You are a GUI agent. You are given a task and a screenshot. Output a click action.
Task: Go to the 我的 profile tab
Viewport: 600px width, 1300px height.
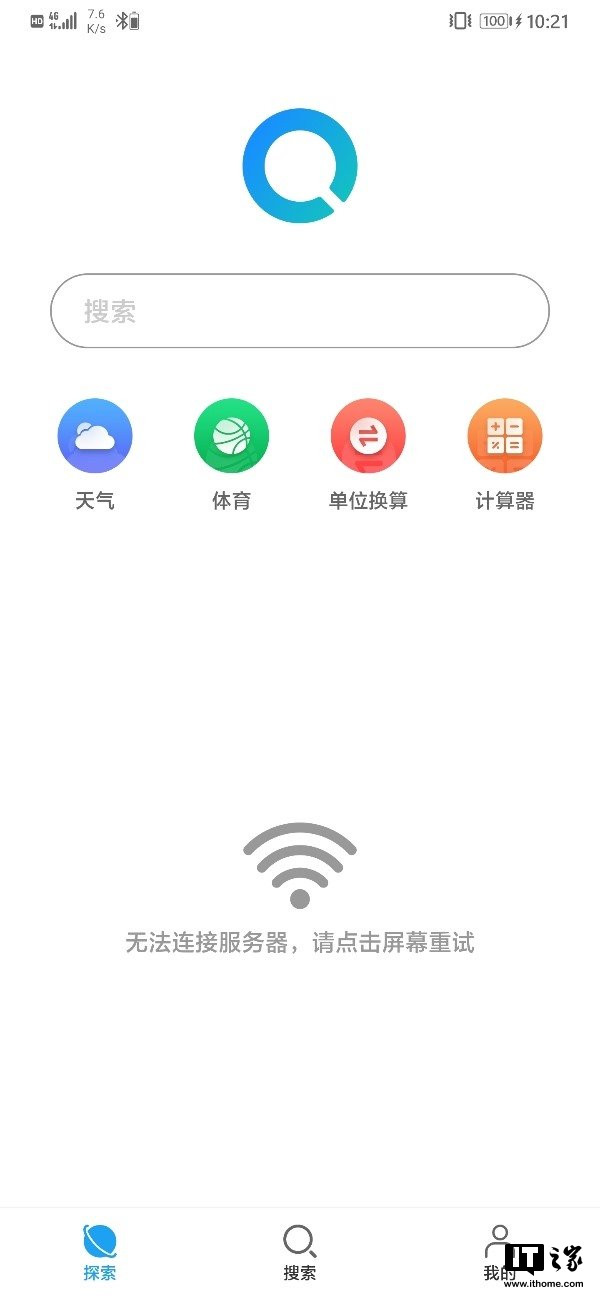(499, 1253)
